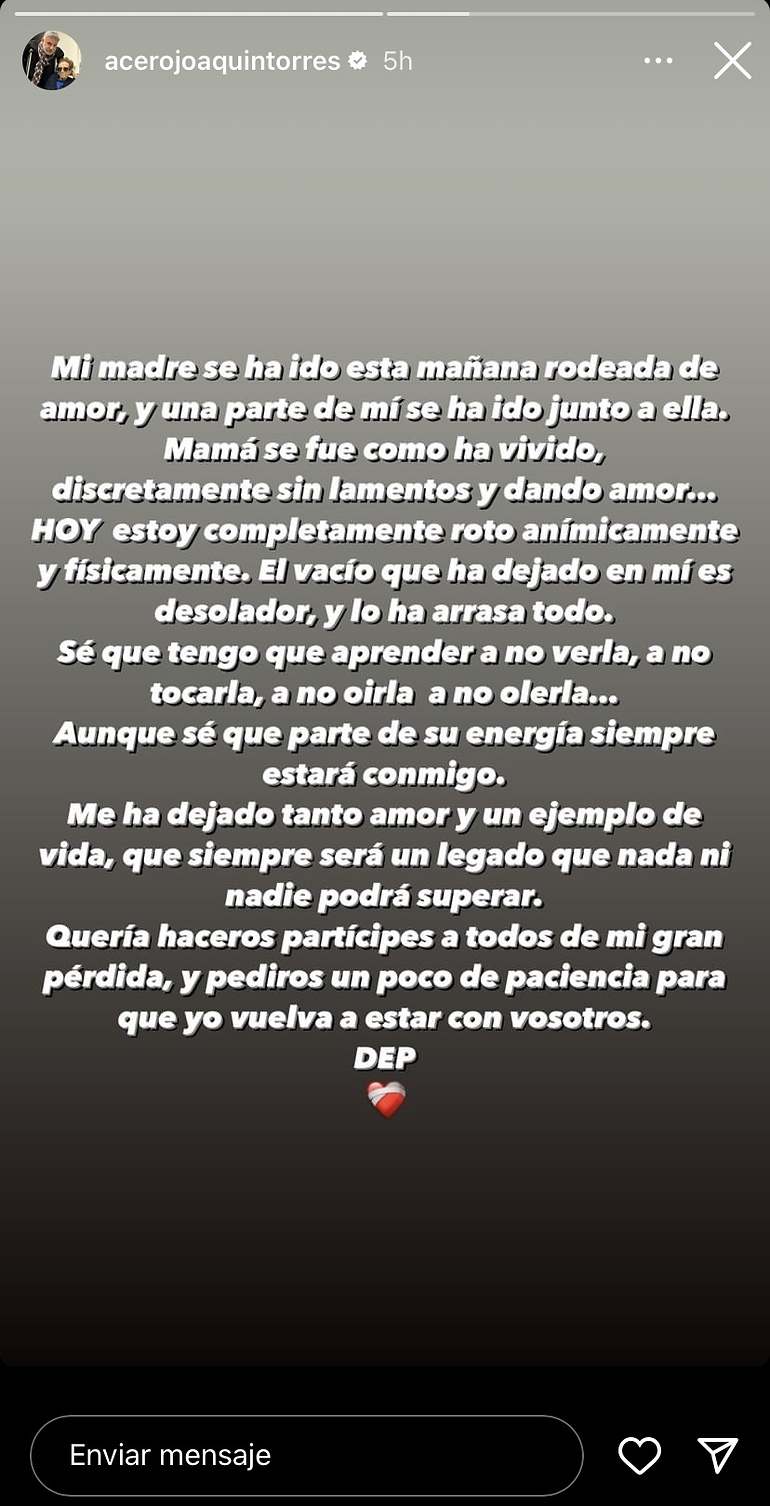
Task: Open acerojoaquintorres profile picture
Action: pyautogui.click(x=51, y=61)
